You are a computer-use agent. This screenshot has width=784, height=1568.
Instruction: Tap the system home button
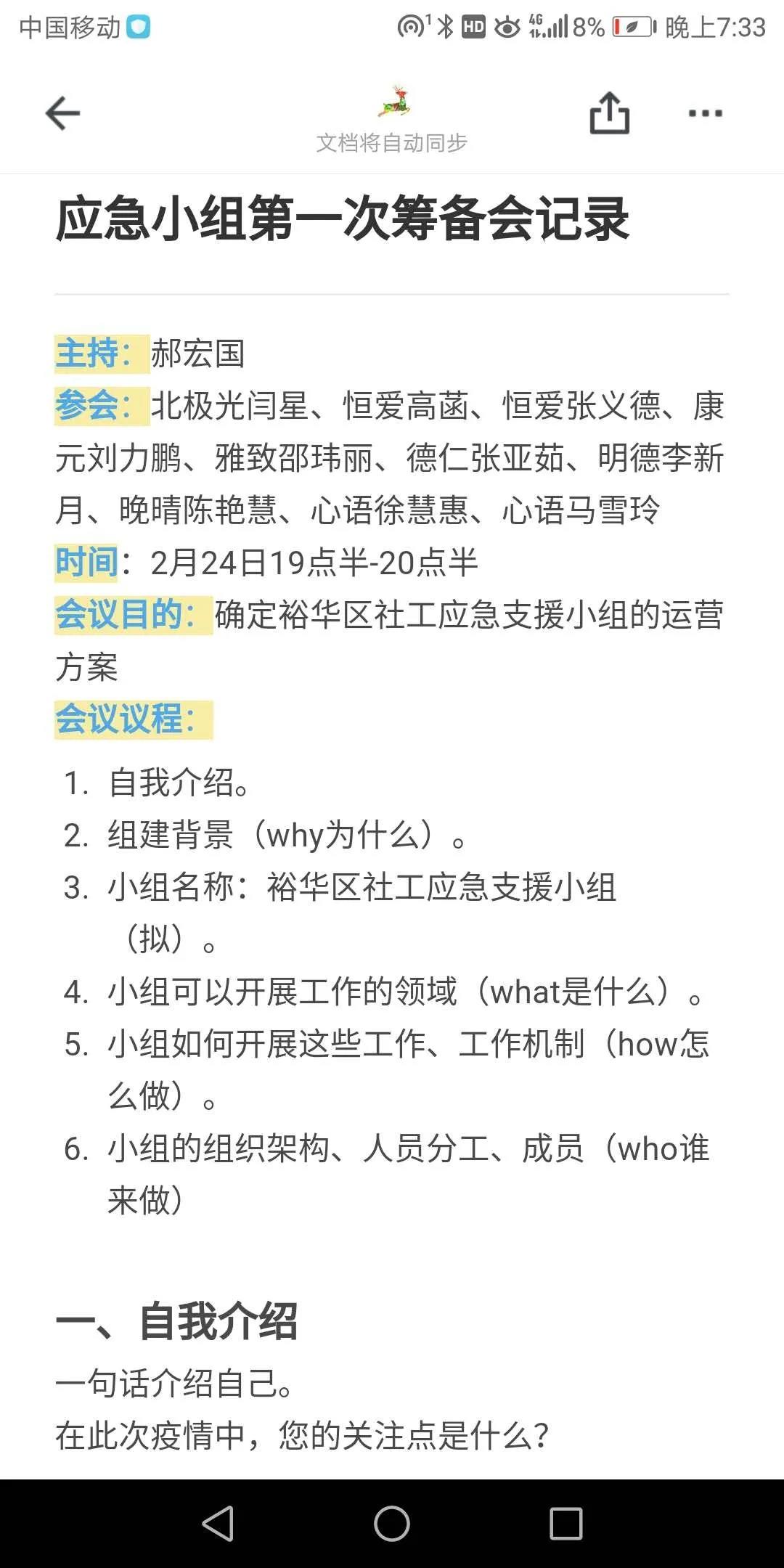pyautogui.click(x=392, y=1523)
